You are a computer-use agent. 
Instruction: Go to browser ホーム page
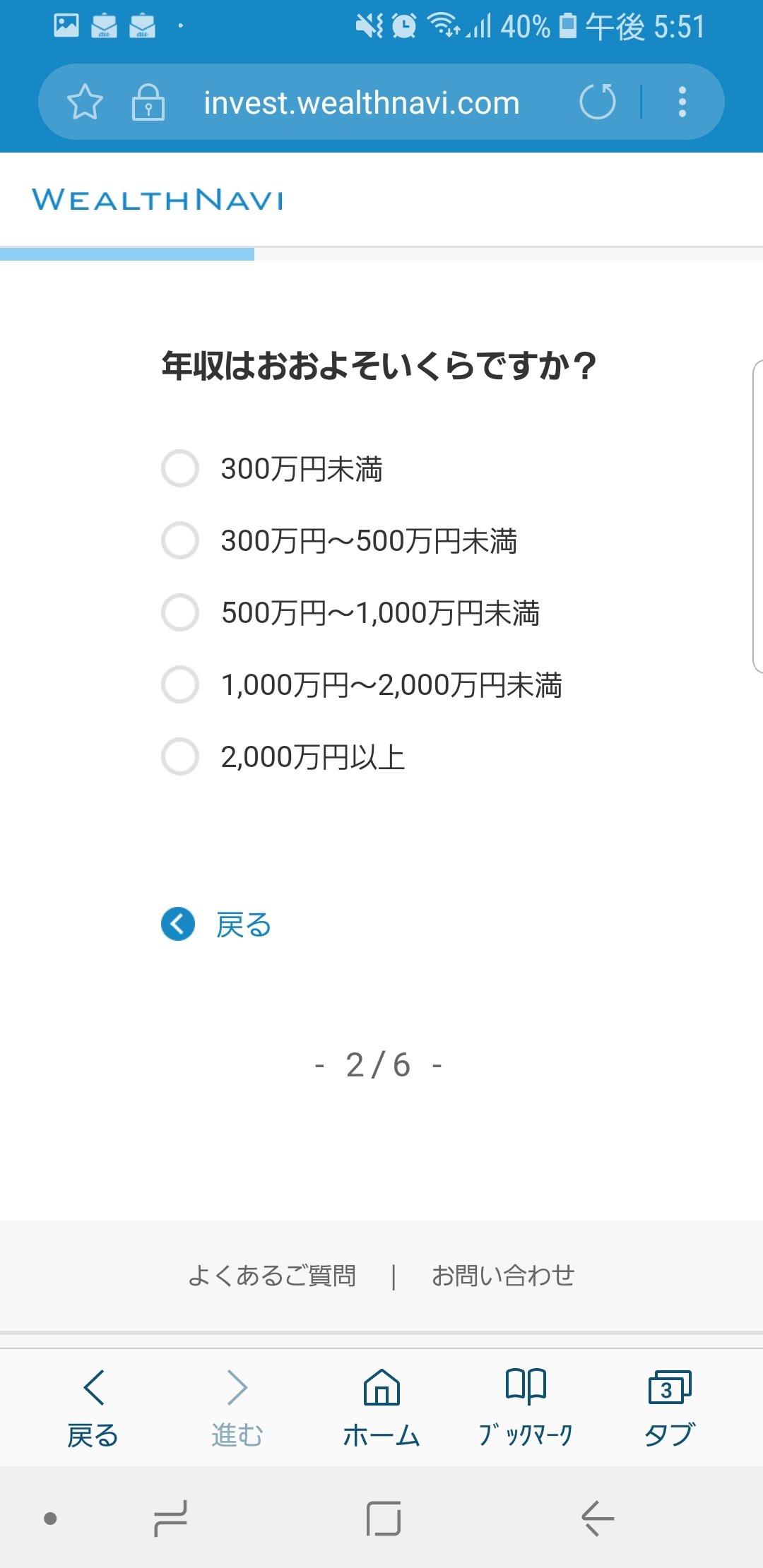381,1408
